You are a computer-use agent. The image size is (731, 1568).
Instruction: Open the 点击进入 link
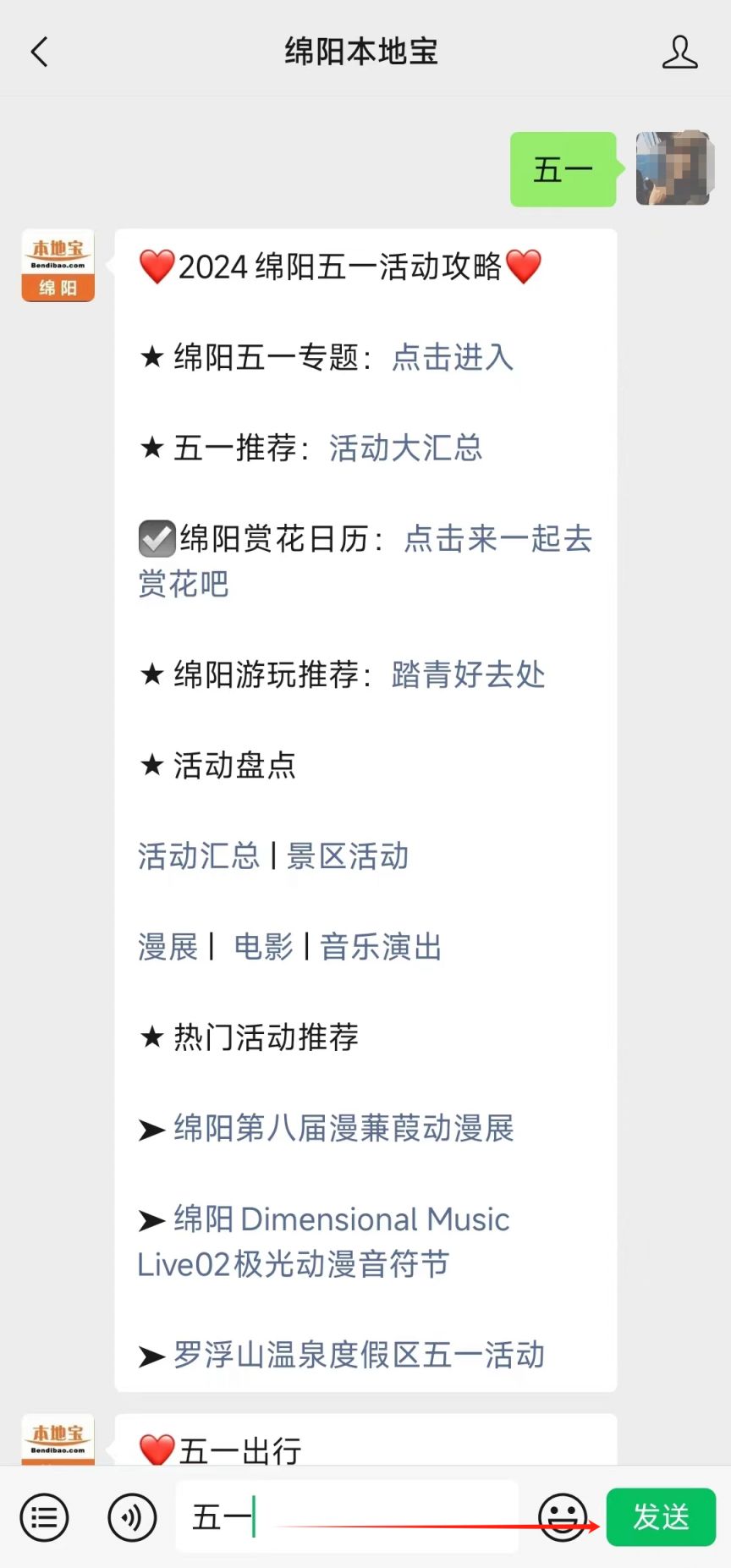[x=453, y=357]
